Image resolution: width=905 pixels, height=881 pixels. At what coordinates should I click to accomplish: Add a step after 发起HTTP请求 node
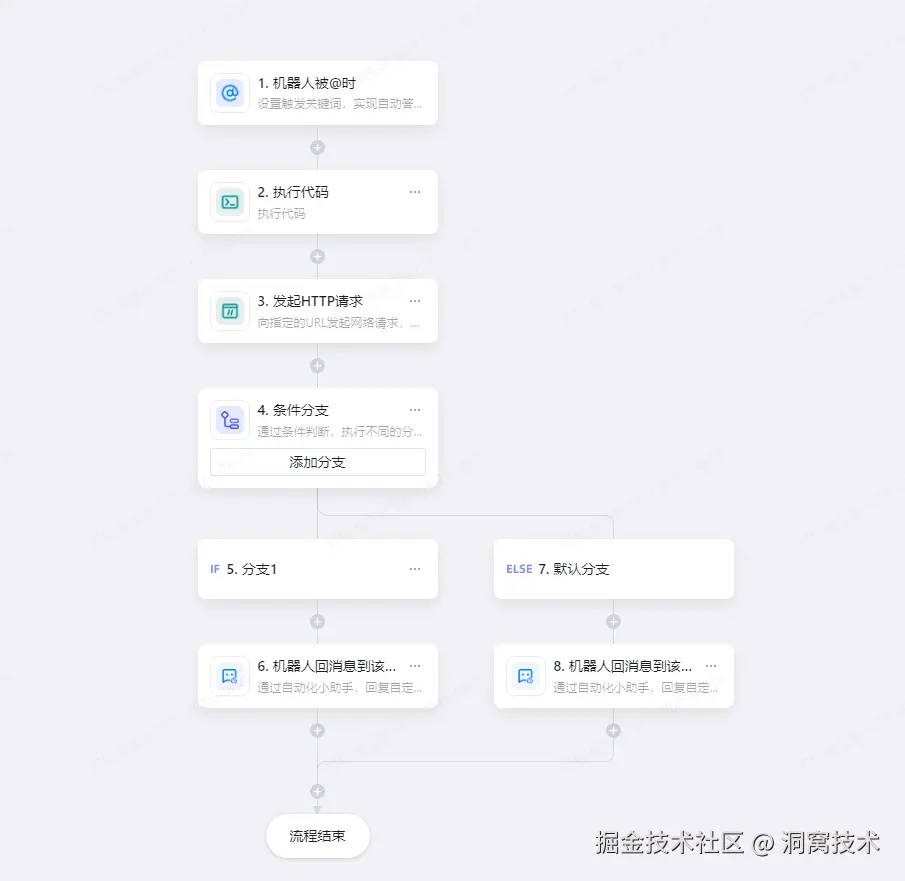[x=317, y=365]
